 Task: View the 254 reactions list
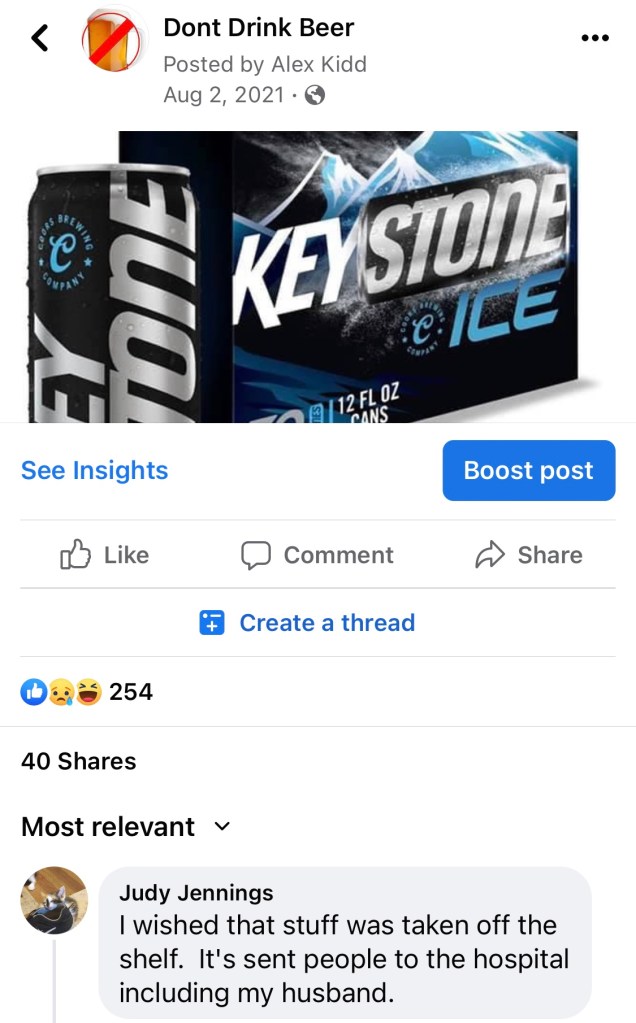pos(88,691)
